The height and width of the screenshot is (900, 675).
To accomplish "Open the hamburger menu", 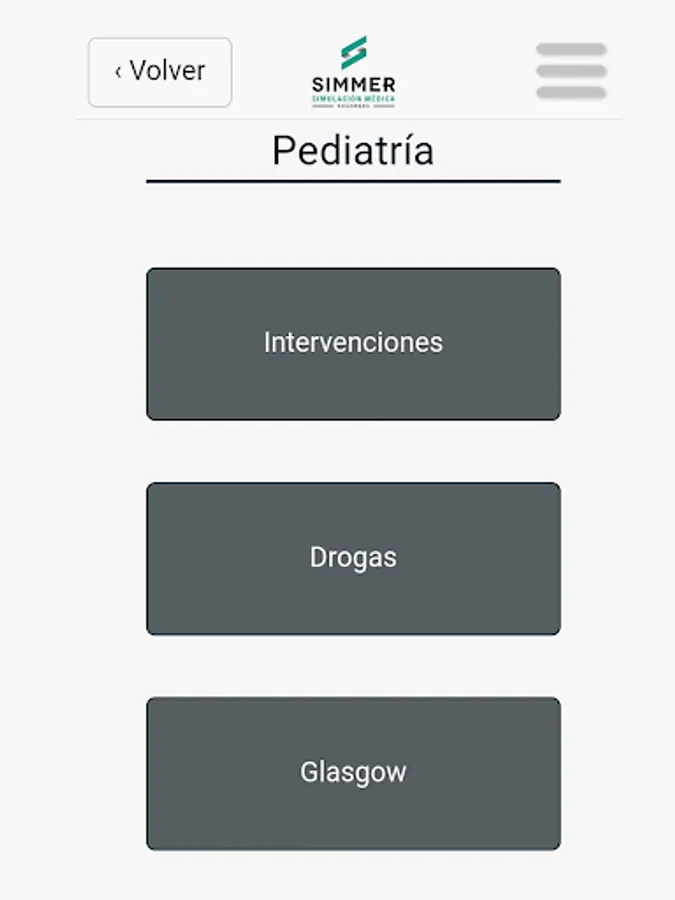I will (x=571, y=71).
